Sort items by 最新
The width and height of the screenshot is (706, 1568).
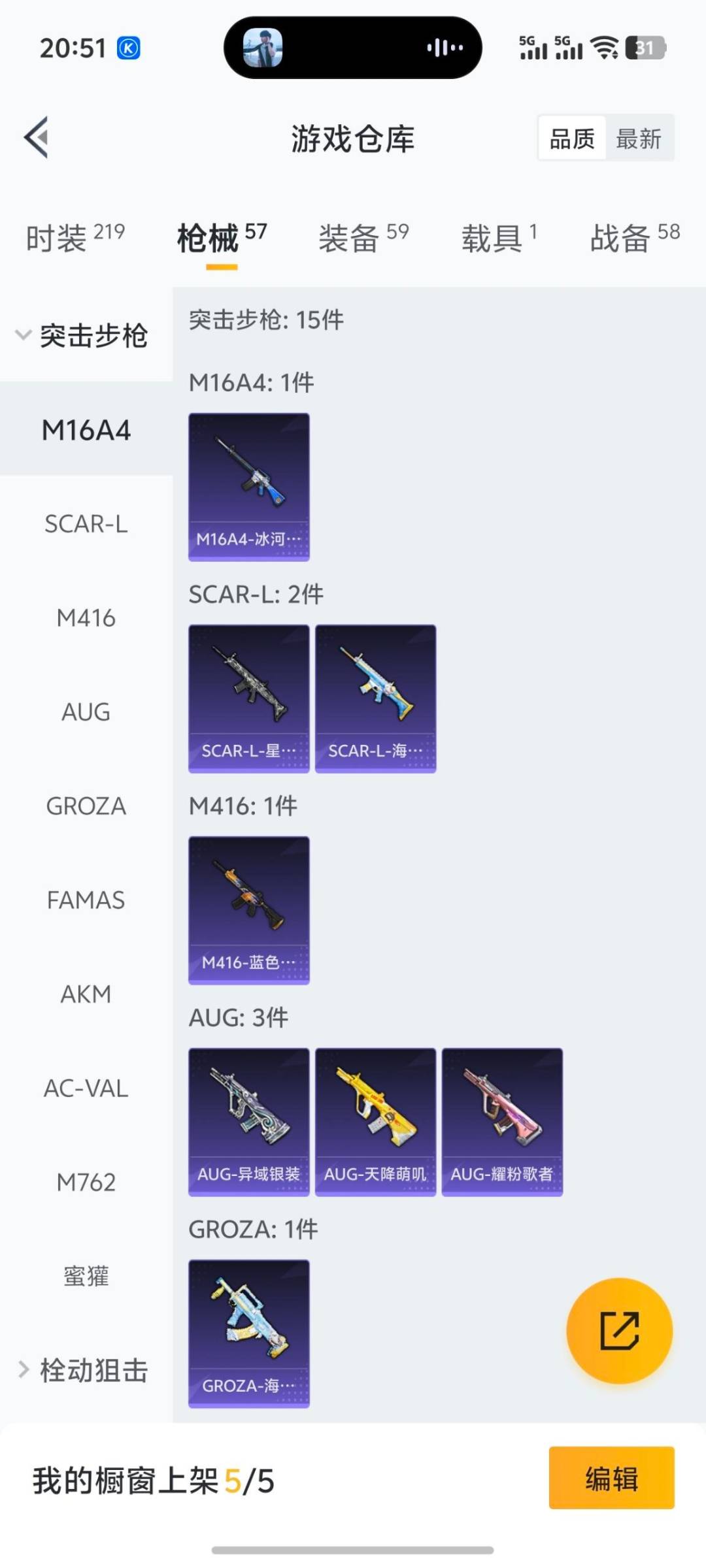[639, 139]
